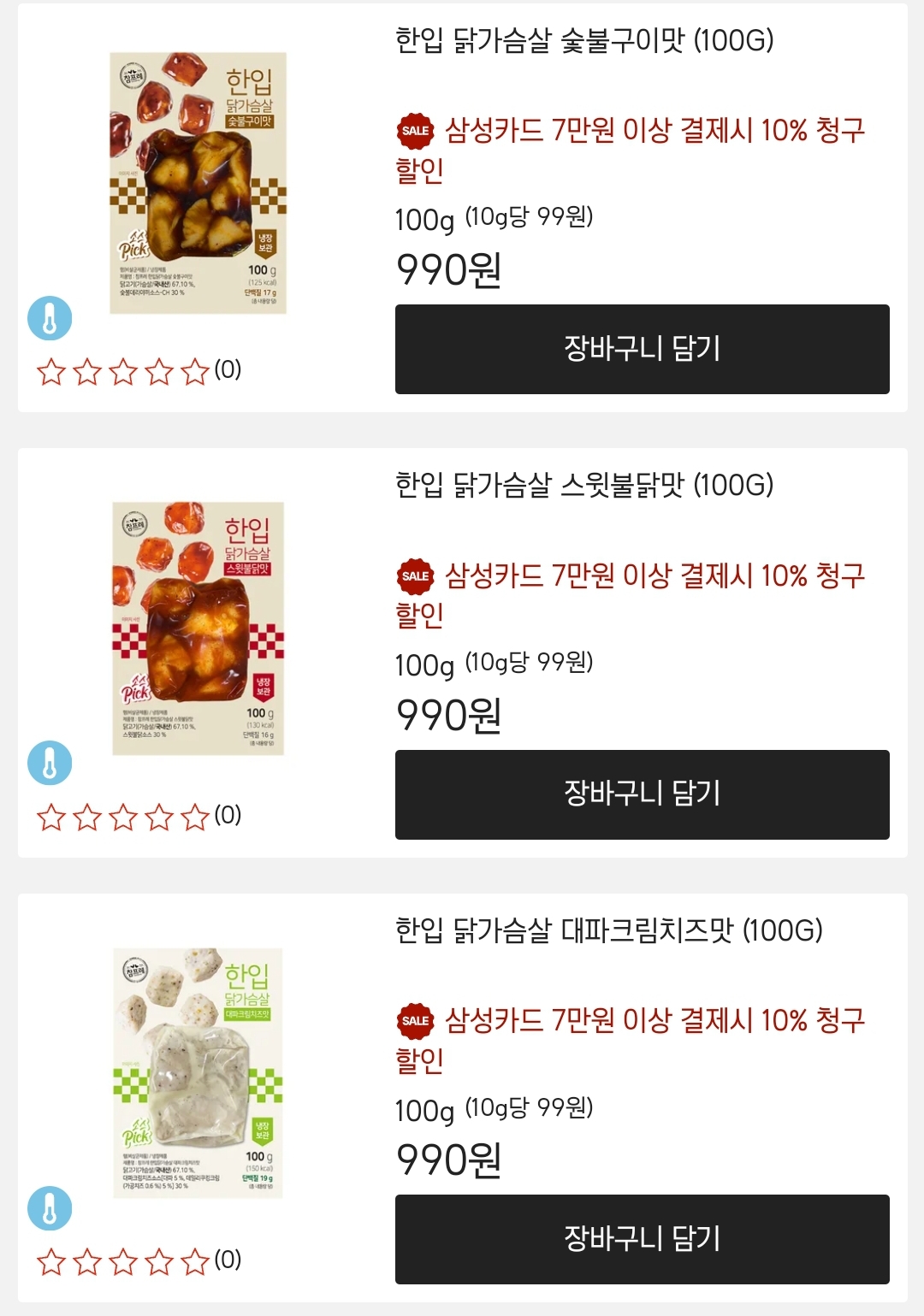
Task: Add 스윗불닭맛 chicken breast to cart
Action: [642, 794]
